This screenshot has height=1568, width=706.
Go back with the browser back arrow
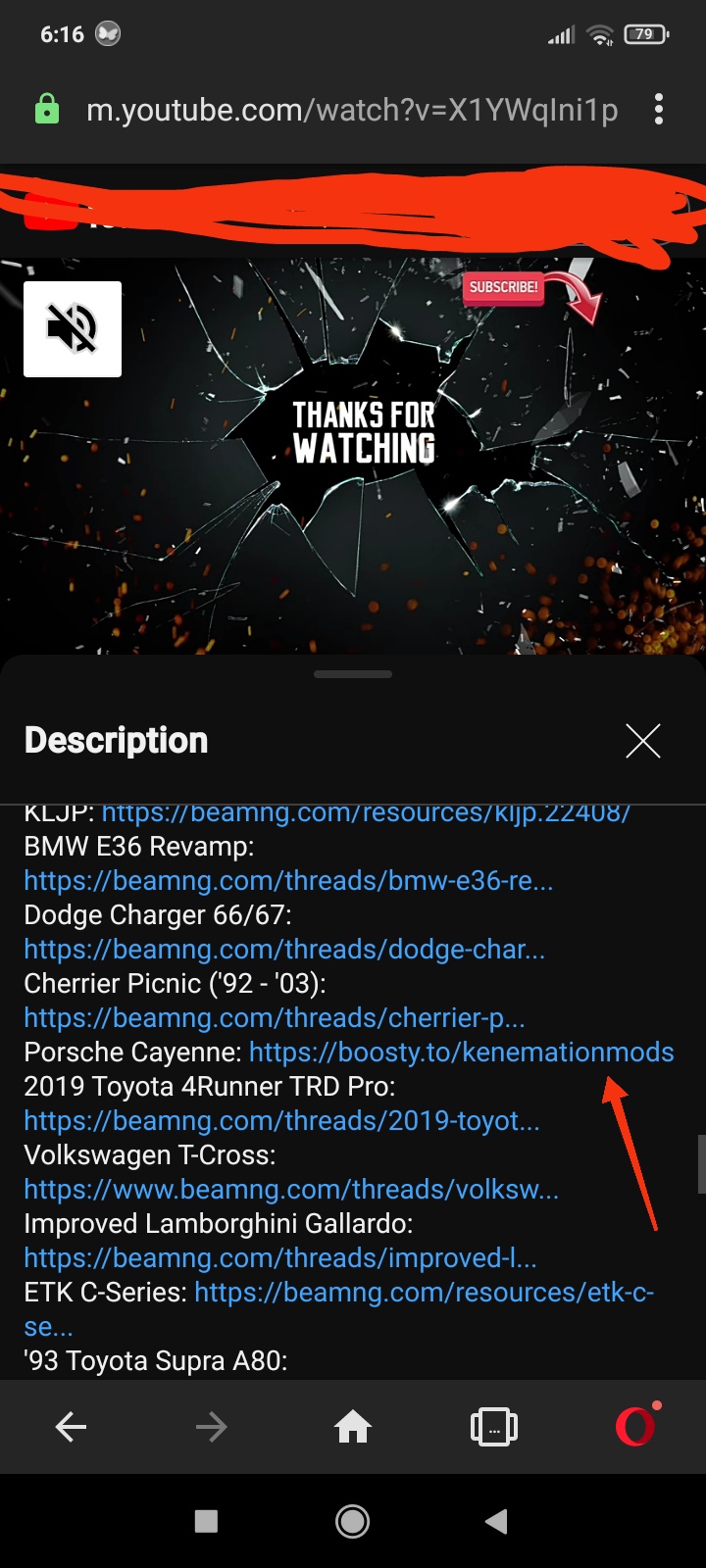click(x=71, y=1427)
